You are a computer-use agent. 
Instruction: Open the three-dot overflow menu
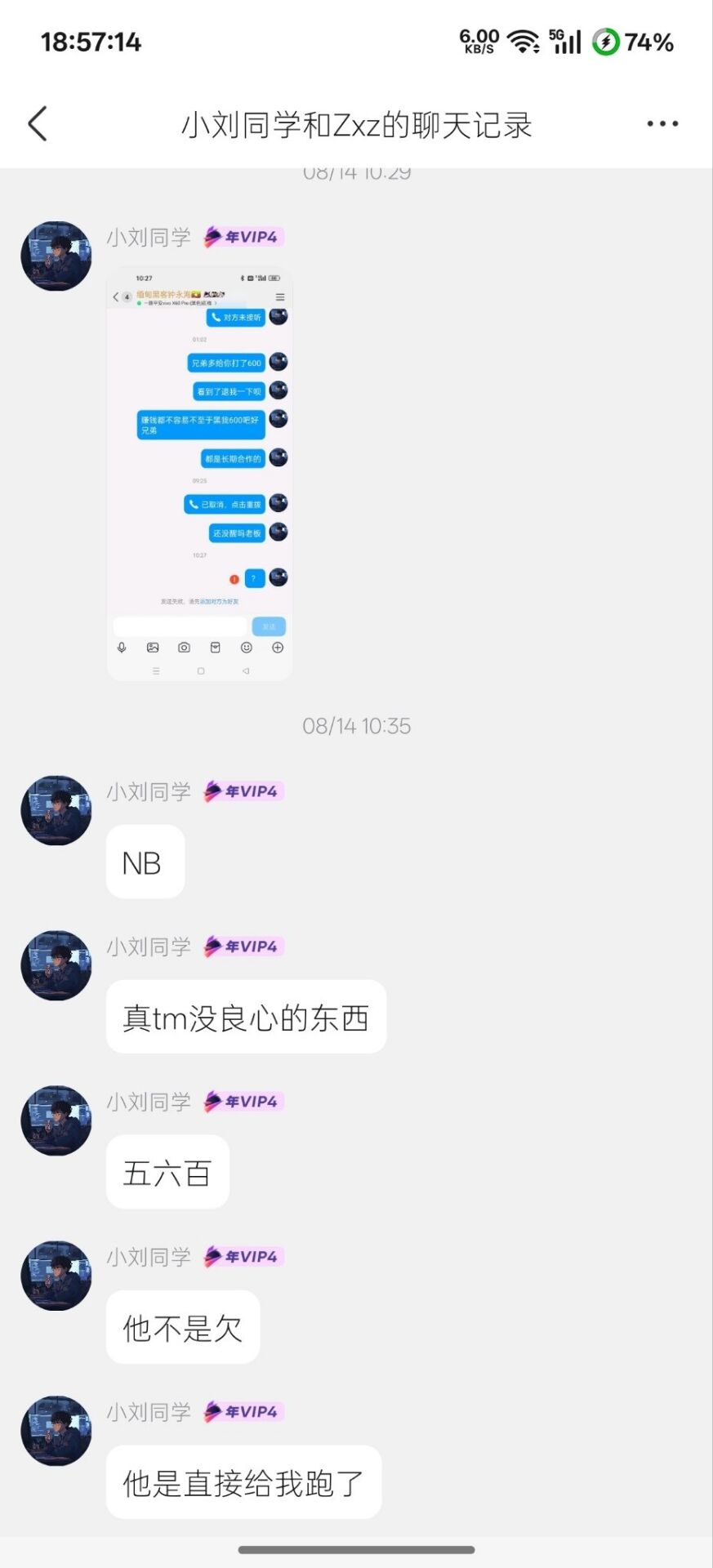662,124
